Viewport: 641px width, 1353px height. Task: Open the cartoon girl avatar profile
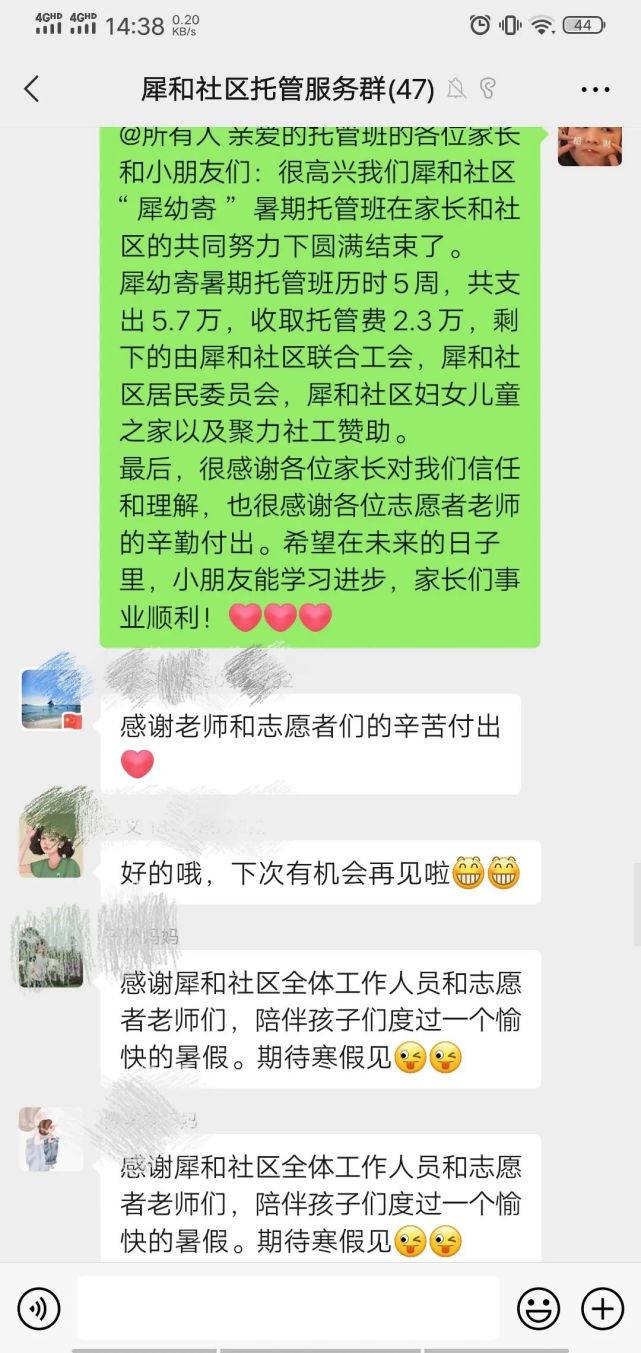pyautogui.click(x=50, y=846)
